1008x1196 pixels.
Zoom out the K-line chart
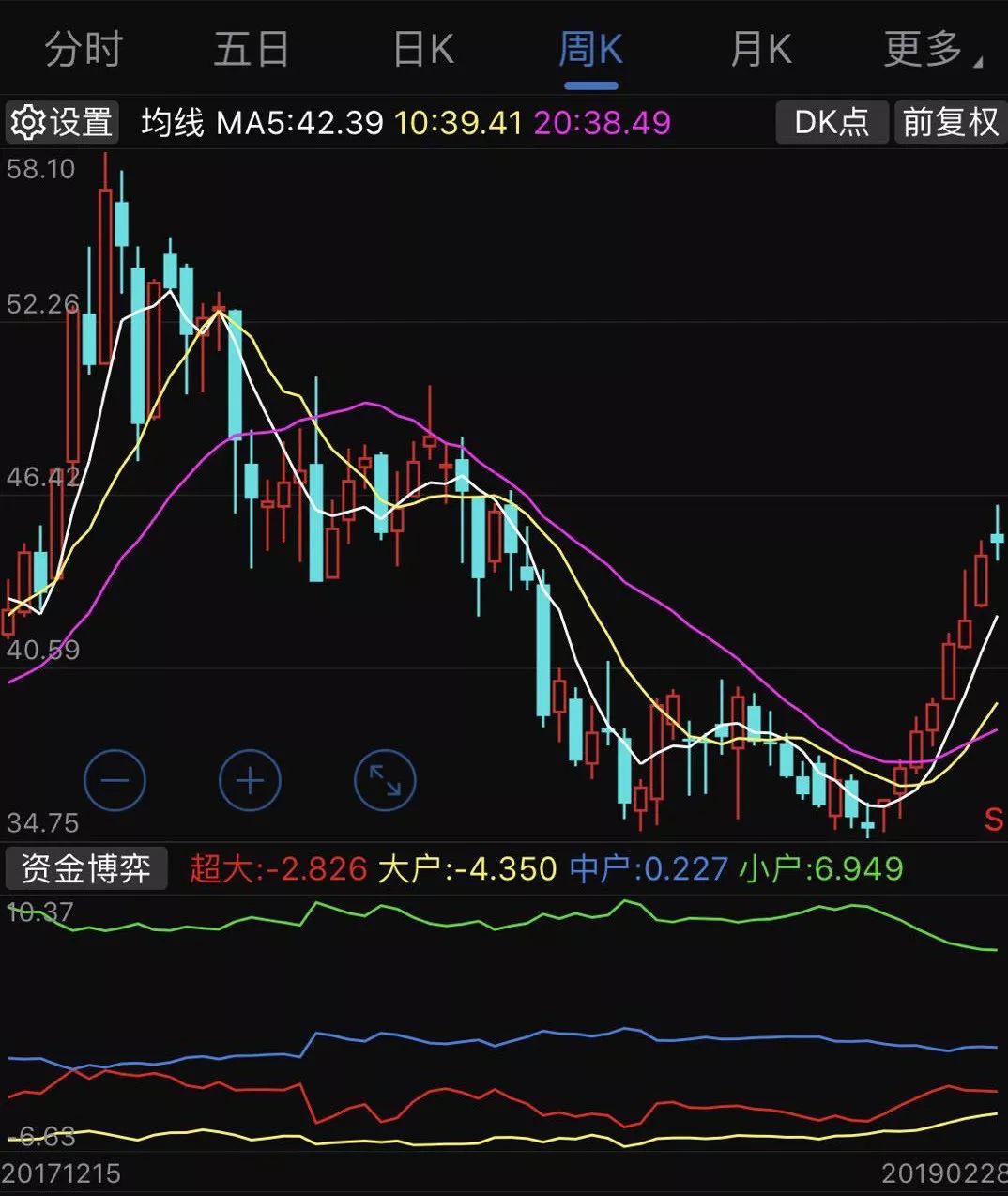click(x=115, y=780)
